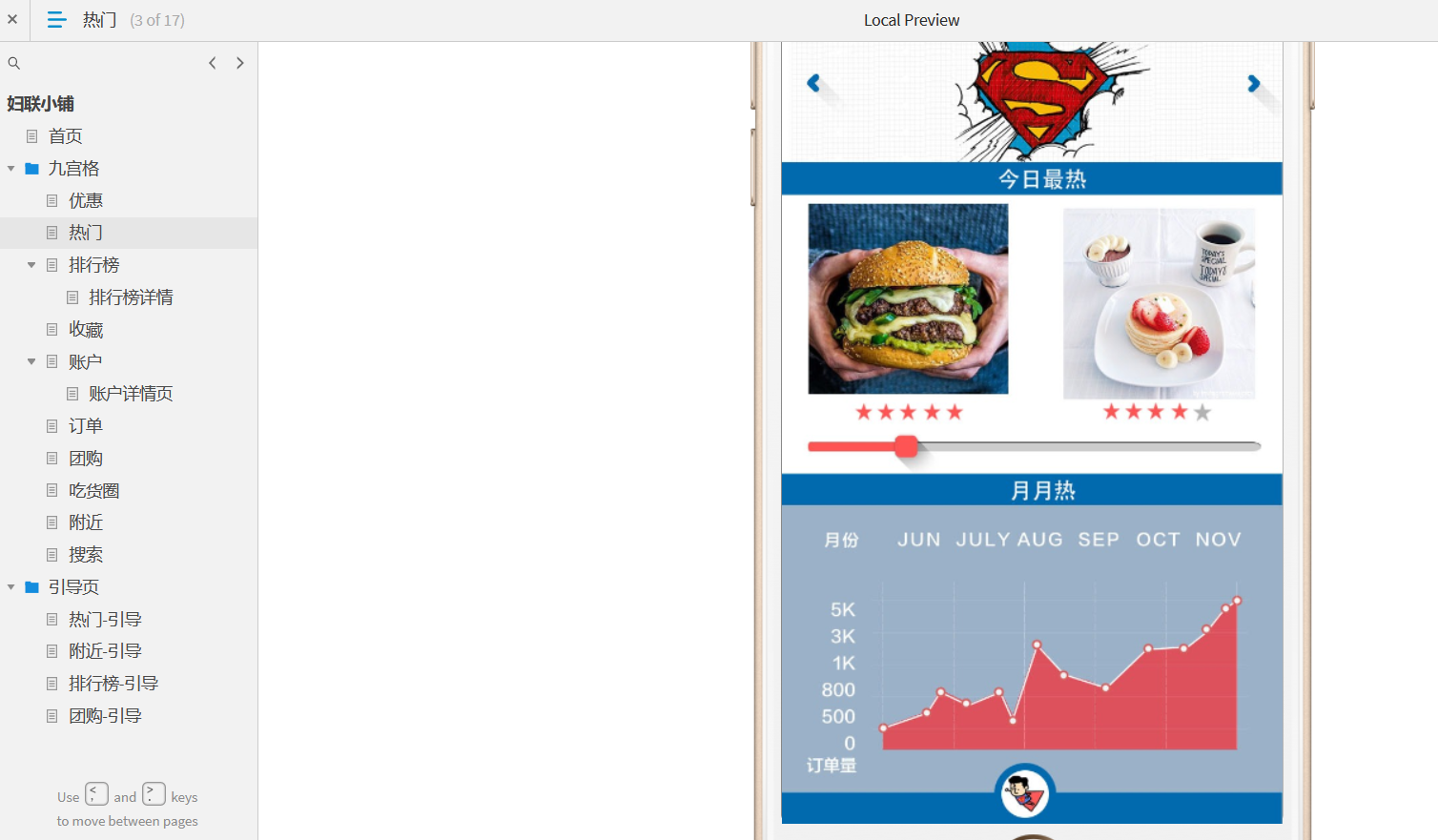1438x840 pixels.
Task: Open the sidebar search
Action: 14,63
